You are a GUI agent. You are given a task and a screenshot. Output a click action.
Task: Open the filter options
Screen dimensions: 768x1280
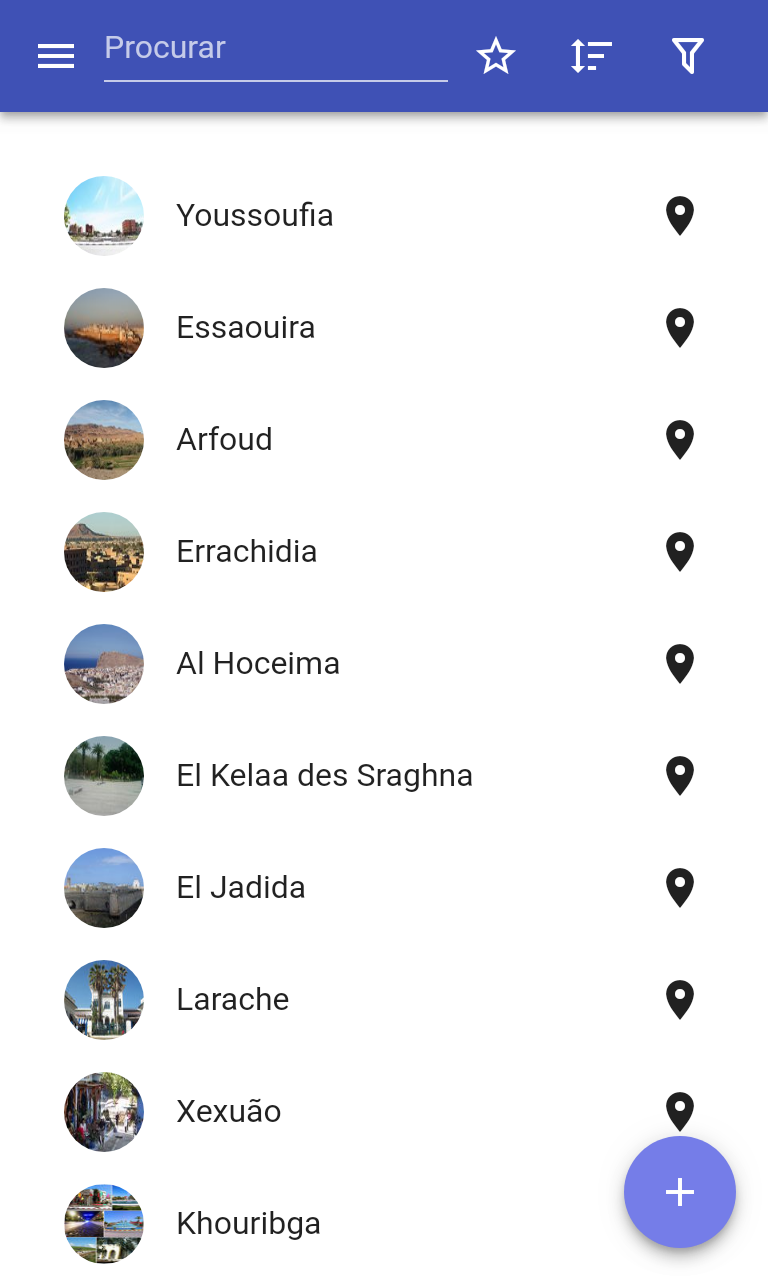tap(687, 57)
